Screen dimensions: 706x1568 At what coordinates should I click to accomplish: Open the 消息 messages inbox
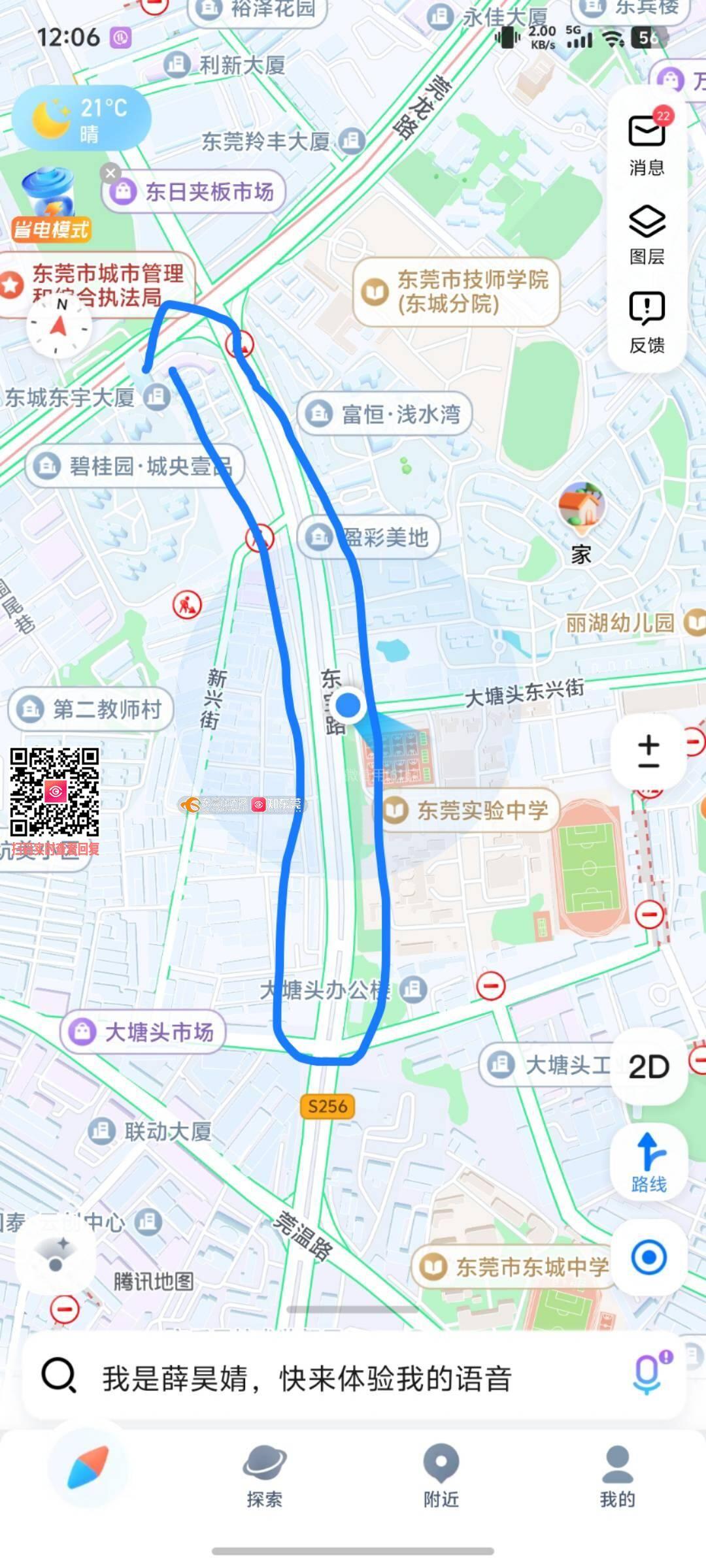pos(647,144)
